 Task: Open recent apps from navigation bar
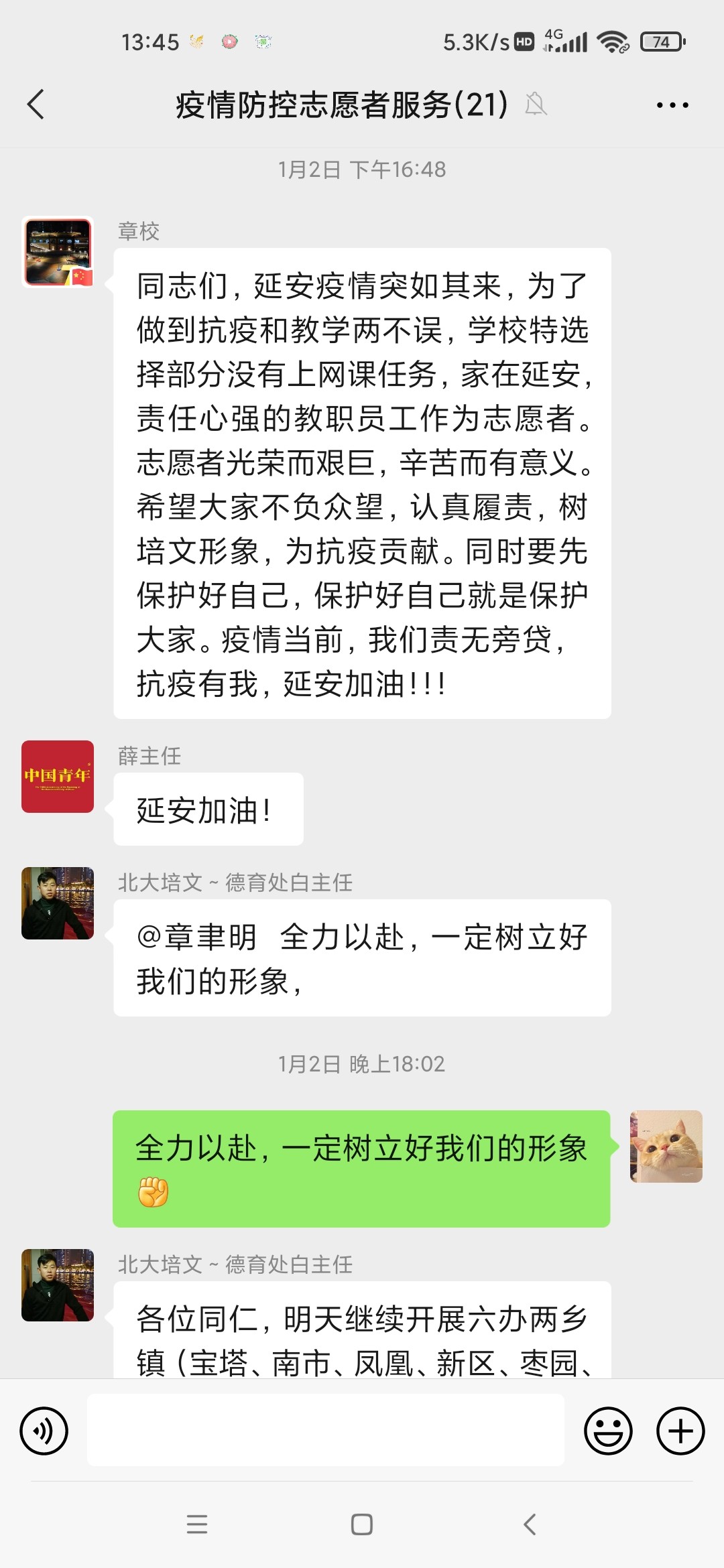tap(197, 1524)
